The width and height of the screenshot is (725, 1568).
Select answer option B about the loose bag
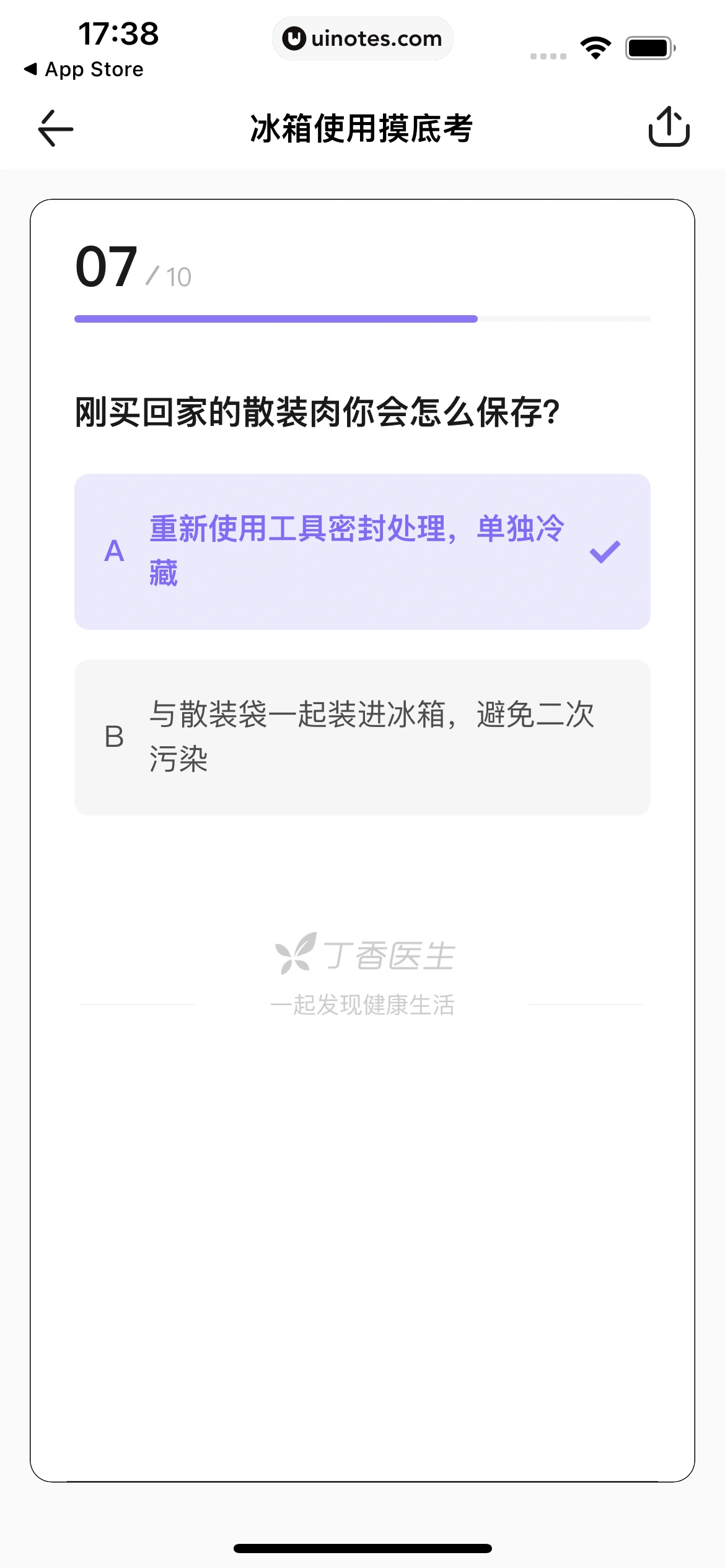coord(362,737)
